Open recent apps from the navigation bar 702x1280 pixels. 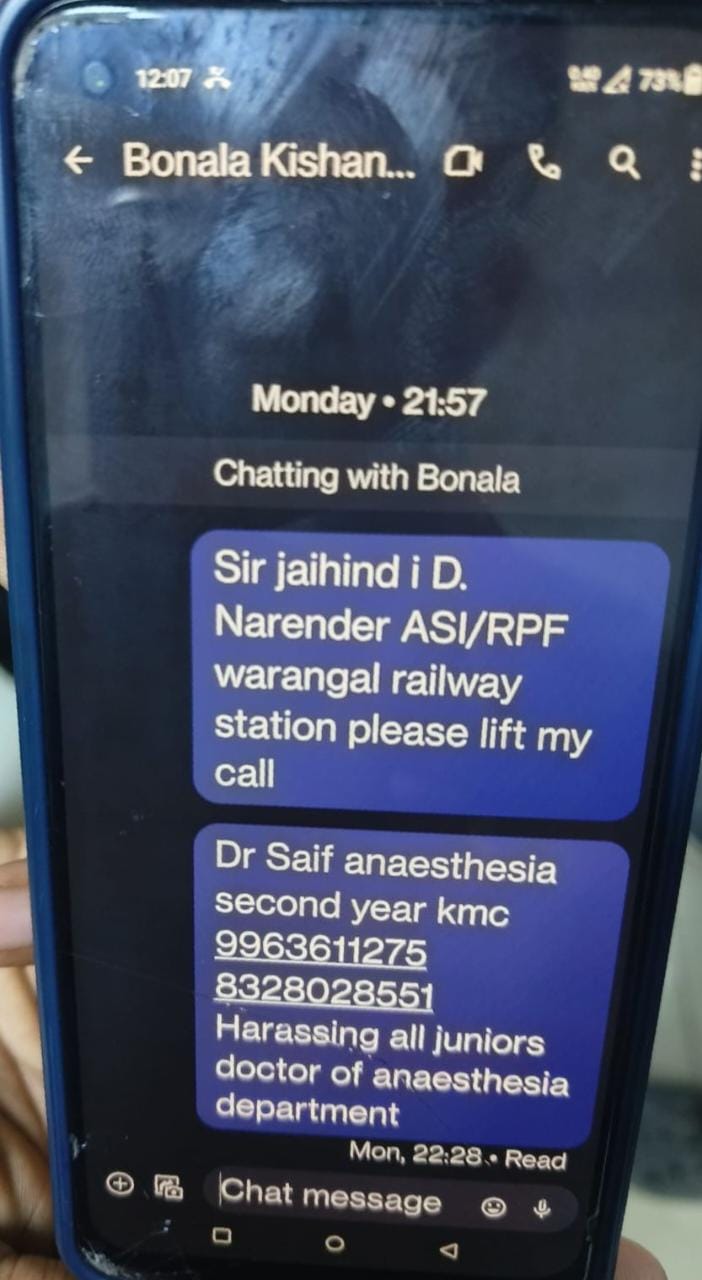click(x=222, y=1236)
